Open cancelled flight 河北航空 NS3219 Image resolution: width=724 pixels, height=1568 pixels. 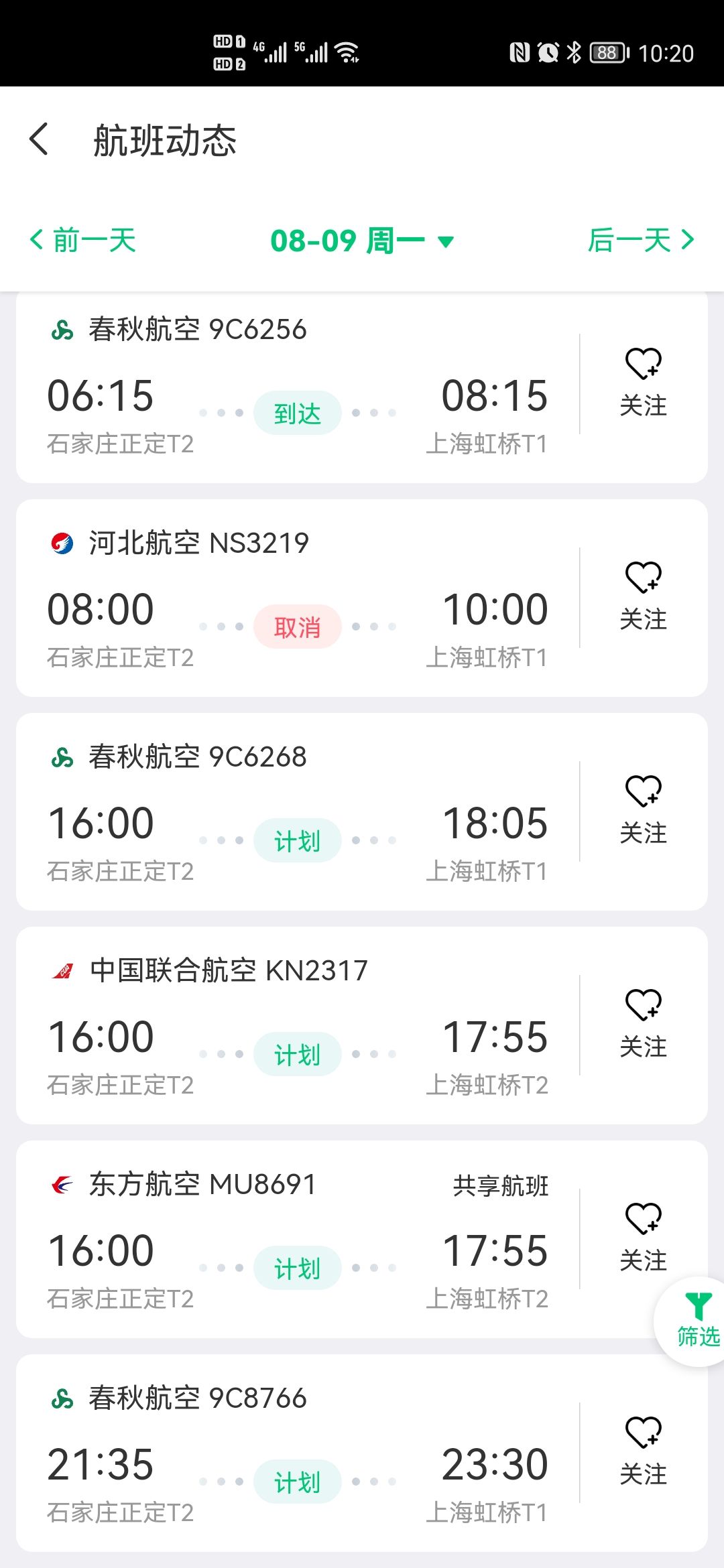point(298,598)
